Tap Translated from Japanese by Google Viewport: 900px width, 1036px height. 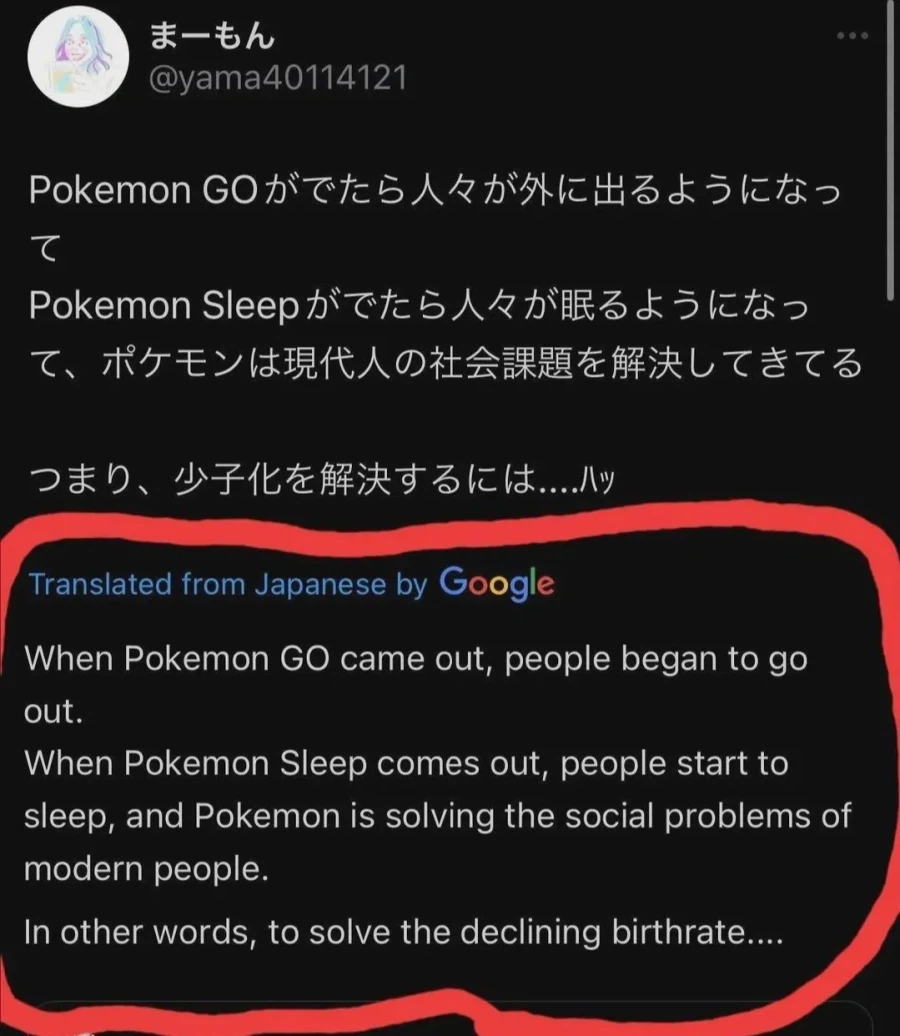click(291, 583)
